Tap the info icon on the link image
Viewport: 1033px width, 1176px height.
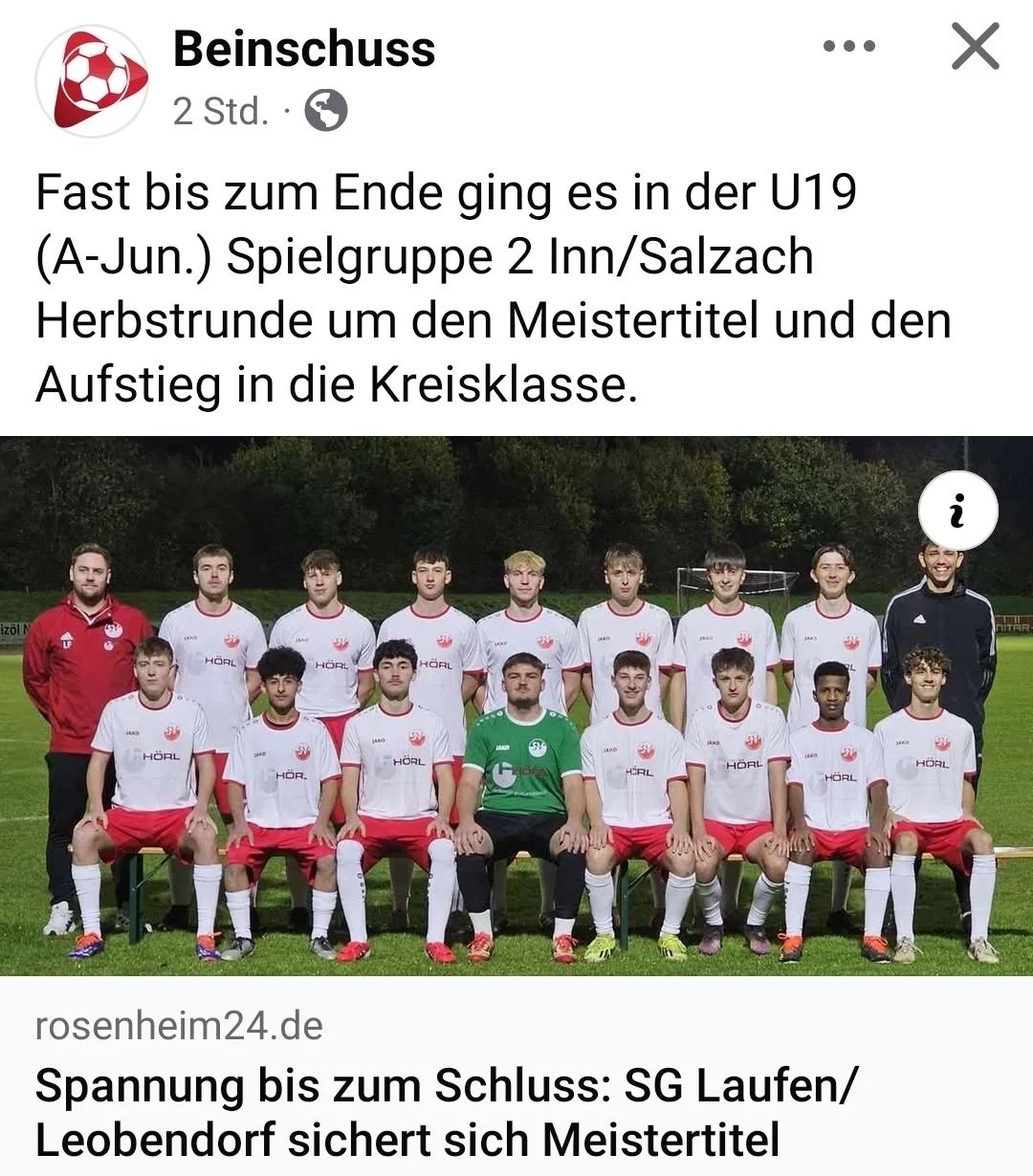(957, 512)
